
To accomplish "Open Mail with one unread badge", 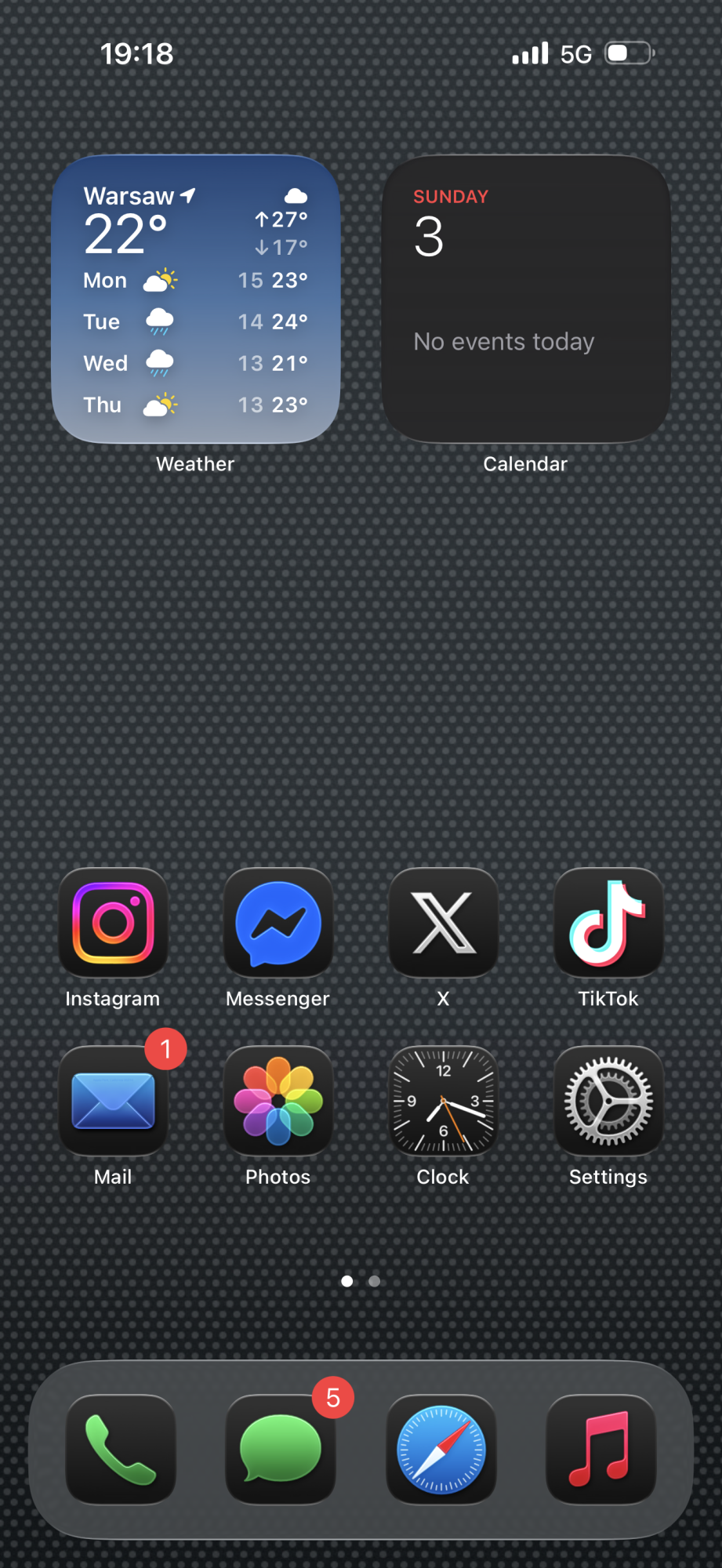I will tap(114, 1101).
